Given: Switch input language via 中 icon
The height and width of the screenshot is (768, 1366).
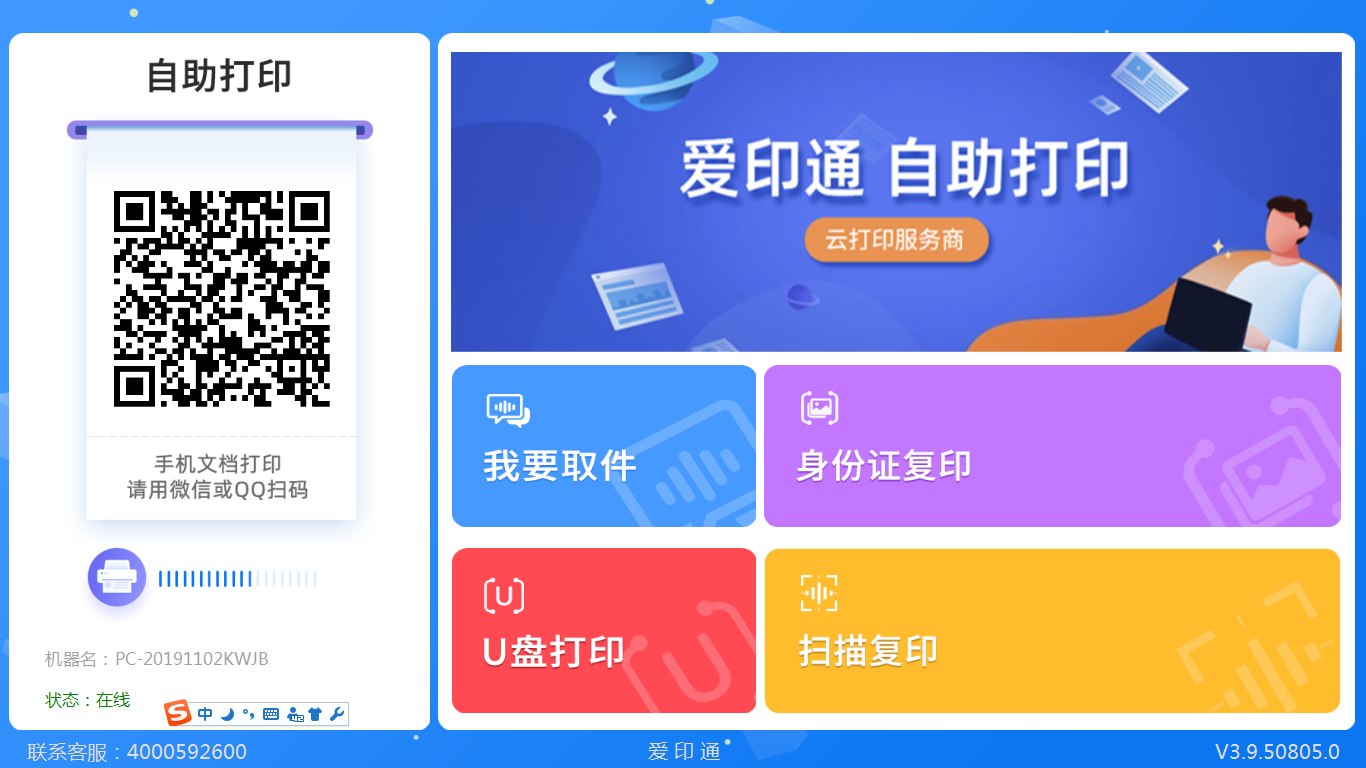Looking at the screenshot, I should tap(205, 714).
